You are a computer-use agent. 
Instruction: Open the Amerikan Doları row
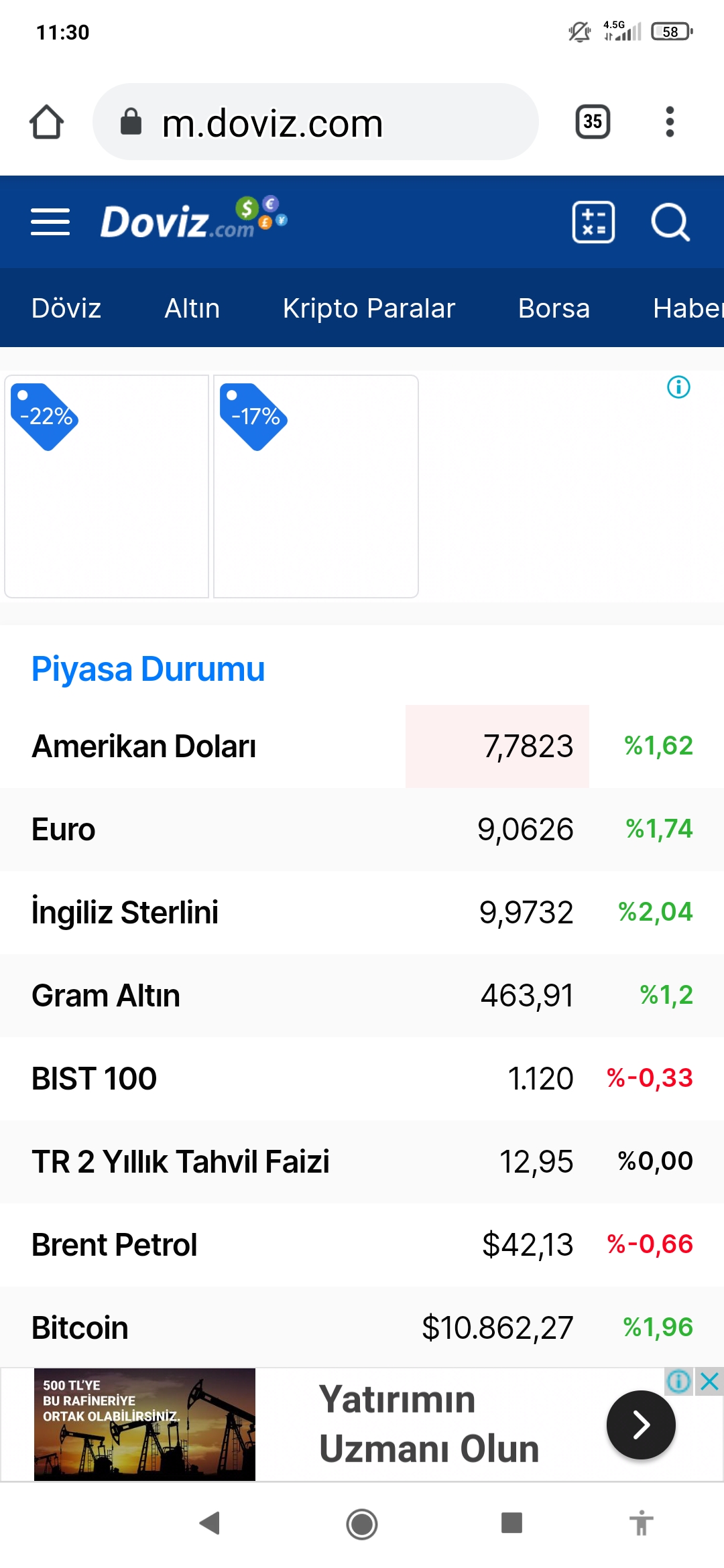click(362, 746)
